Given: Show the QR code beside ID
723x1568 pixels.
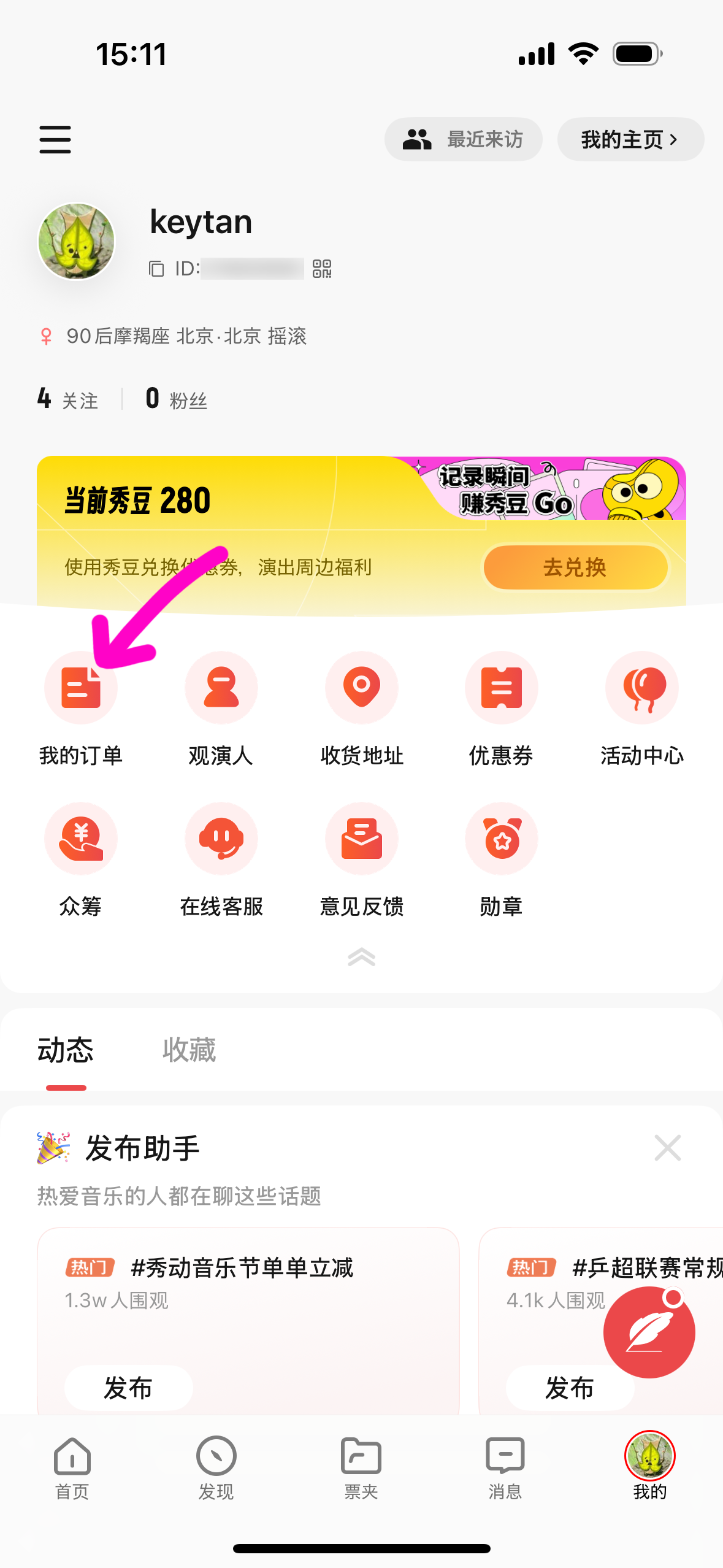Looking at the screenshot, I should click(x=322, y=269).
